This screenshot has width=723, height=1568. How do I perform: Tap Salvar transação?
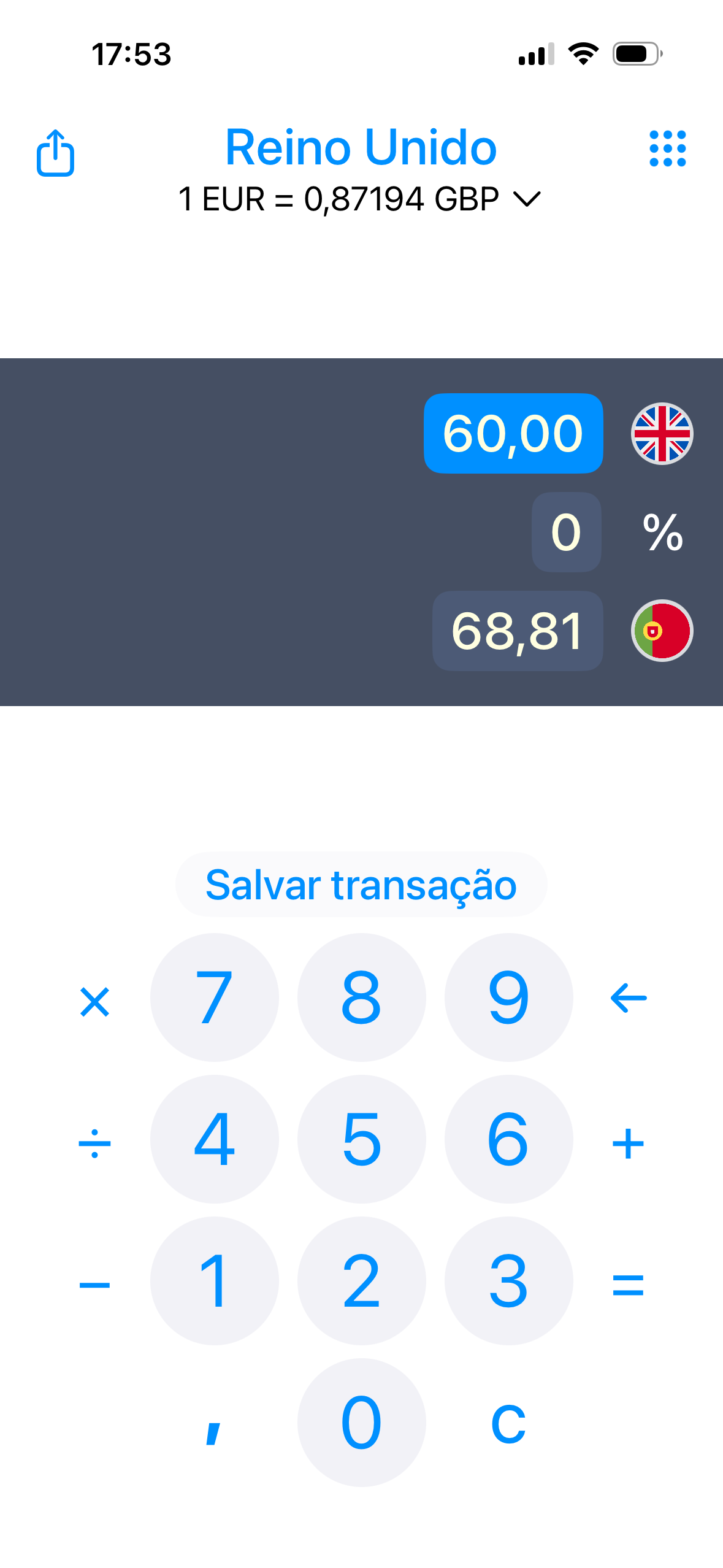pos(361,883)
